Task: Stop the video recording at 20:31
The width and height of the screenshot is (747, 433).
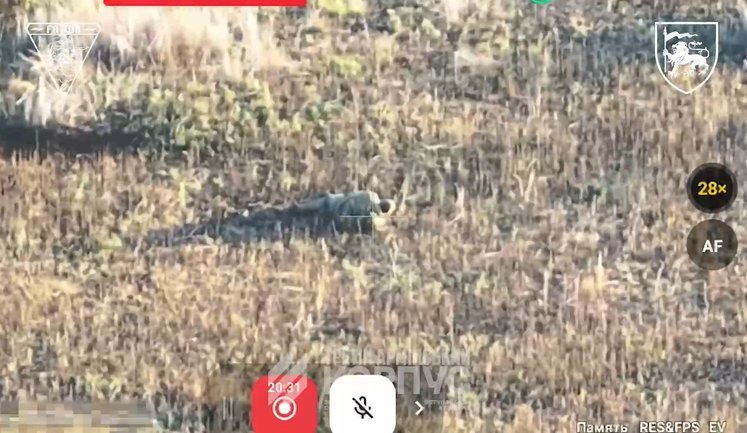Action: (x=284, y=405)
